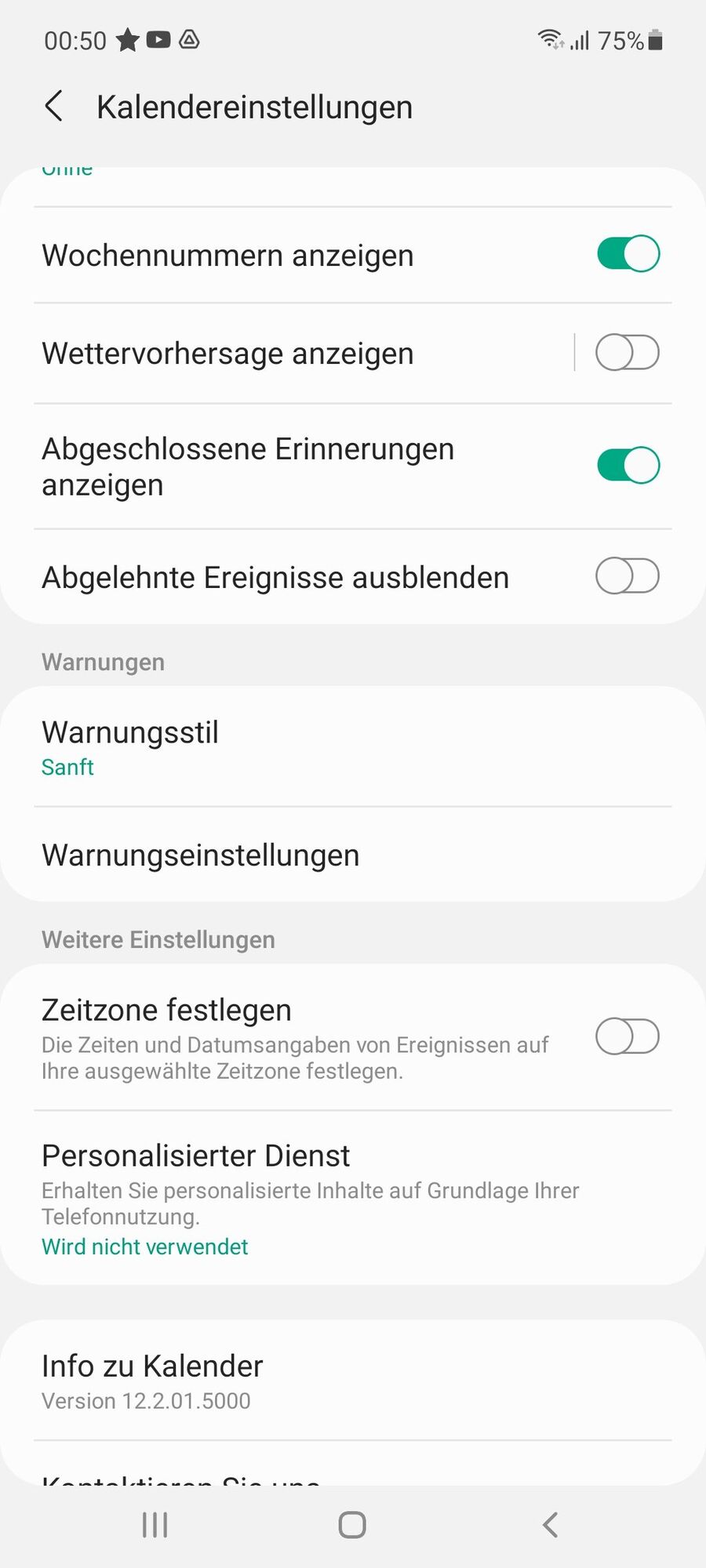Viewport: 706px width, 1568px height.
Task: Select the Weitere Einstellungen section header
Action: 158,939
